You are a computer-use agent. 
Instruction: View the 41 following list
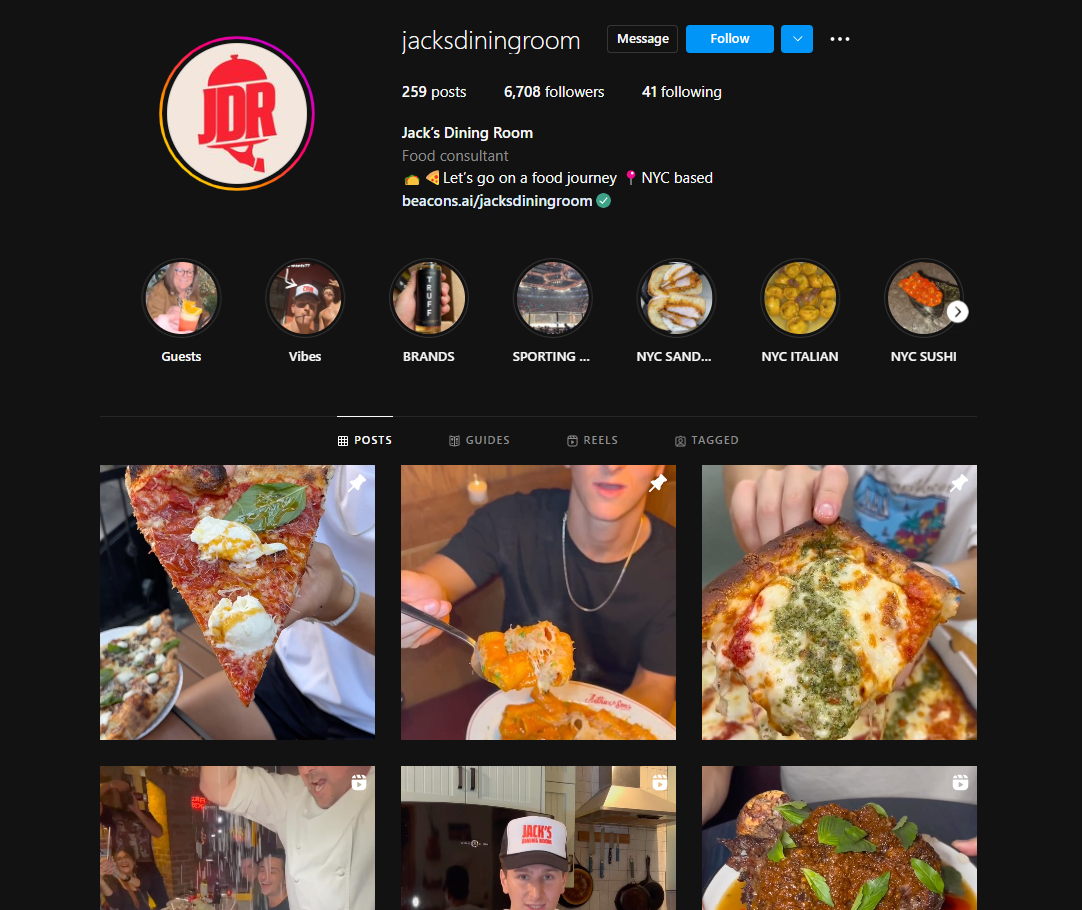tap(681, 92)
